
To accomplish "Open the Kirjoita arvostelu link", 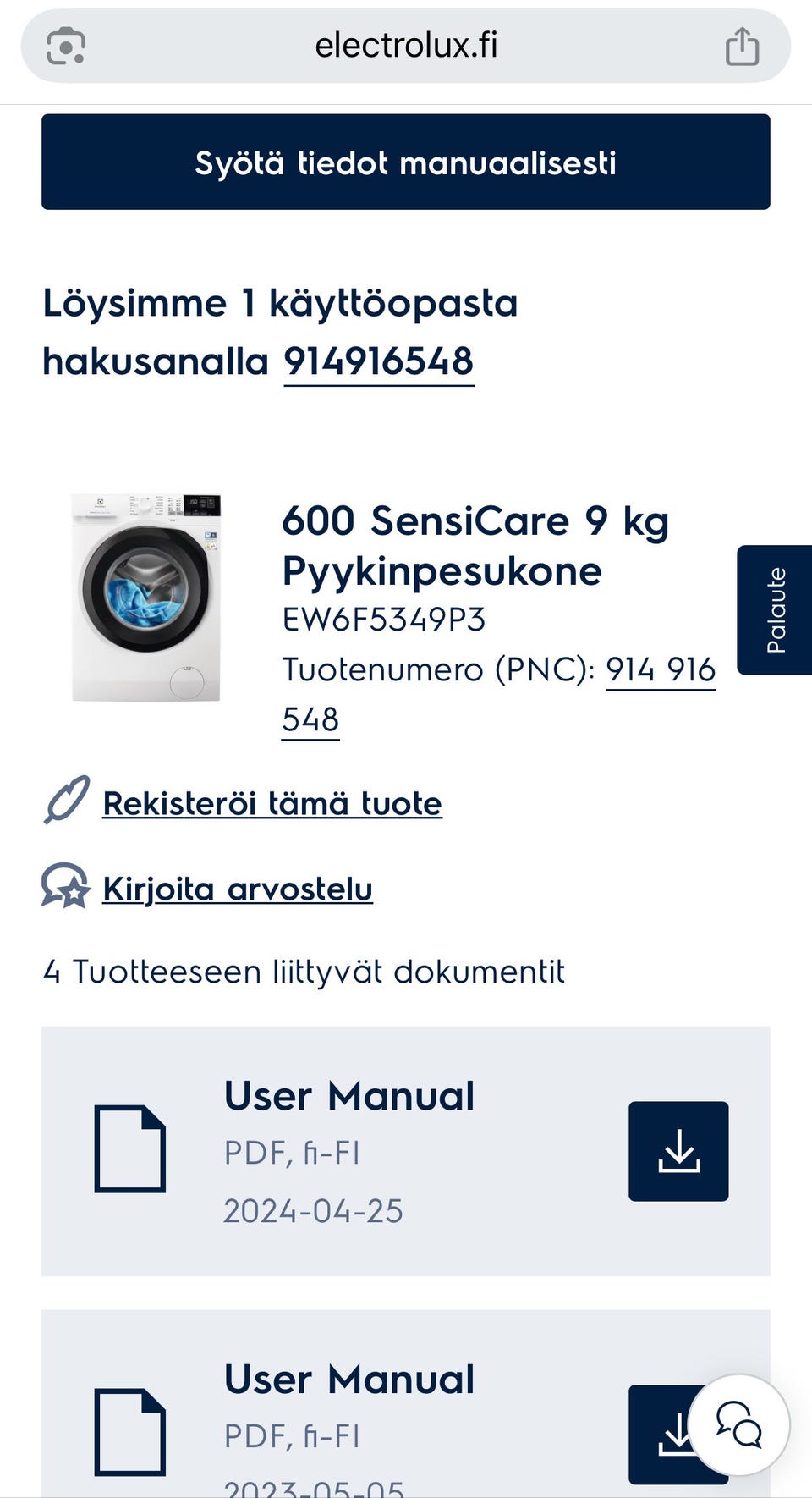I will (x=238, y=889).
